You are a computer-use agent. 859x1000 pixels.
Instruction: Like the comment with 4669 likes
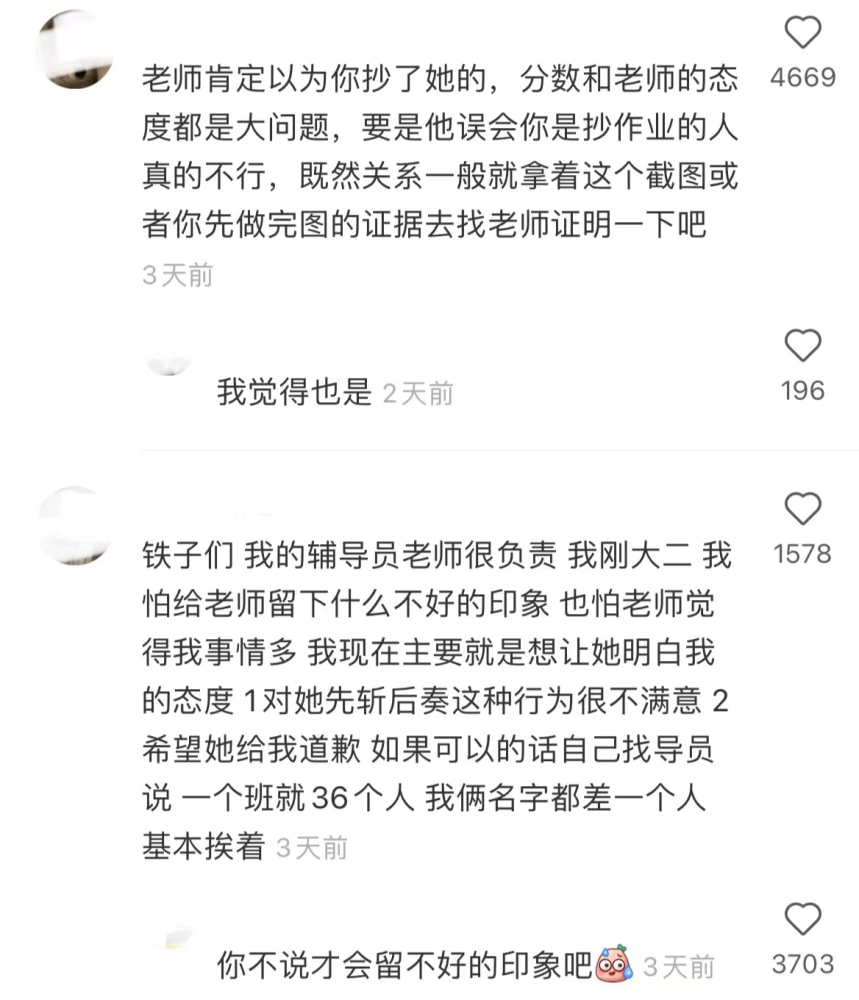(802, 34)
